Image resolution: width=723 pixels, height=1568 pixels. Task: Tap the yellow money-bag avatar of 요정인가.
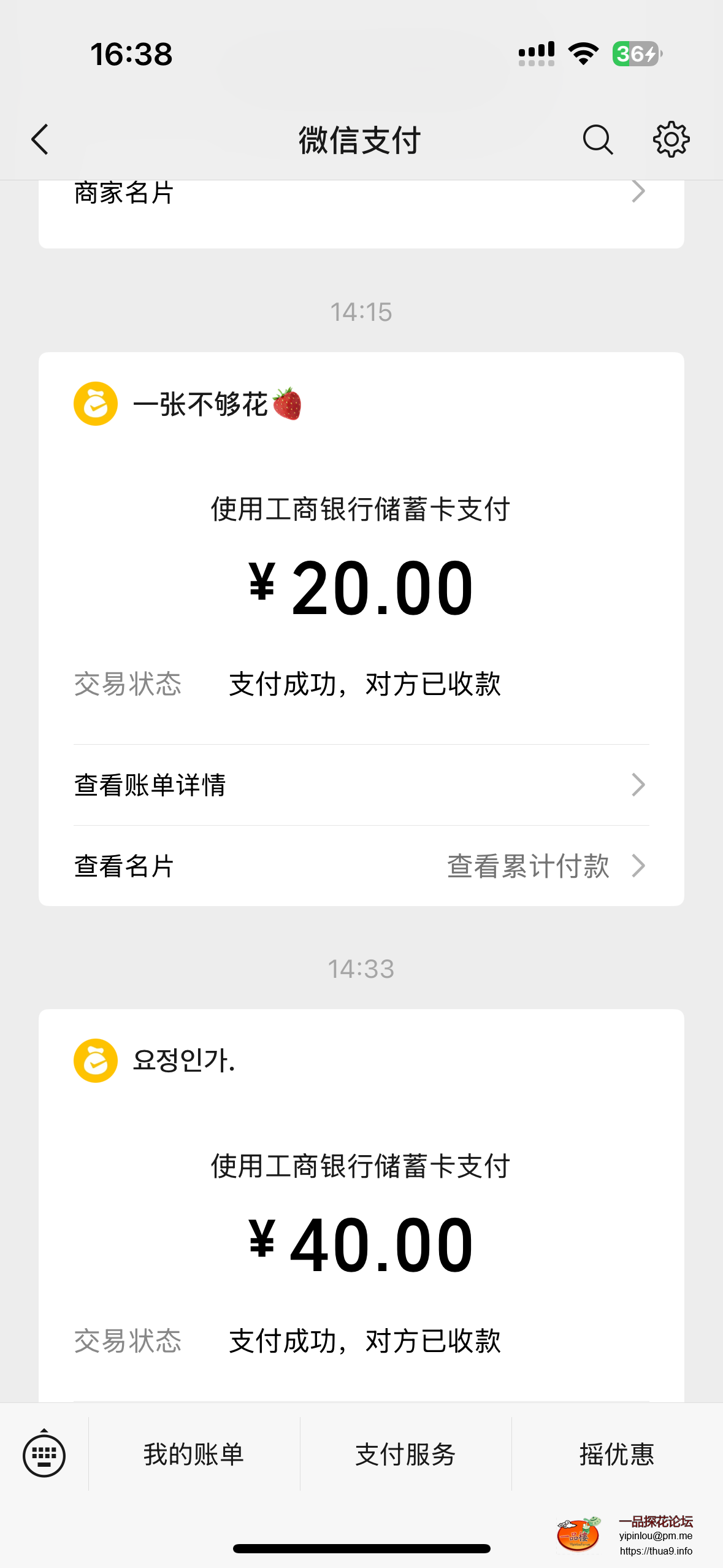coord(95,1059)
